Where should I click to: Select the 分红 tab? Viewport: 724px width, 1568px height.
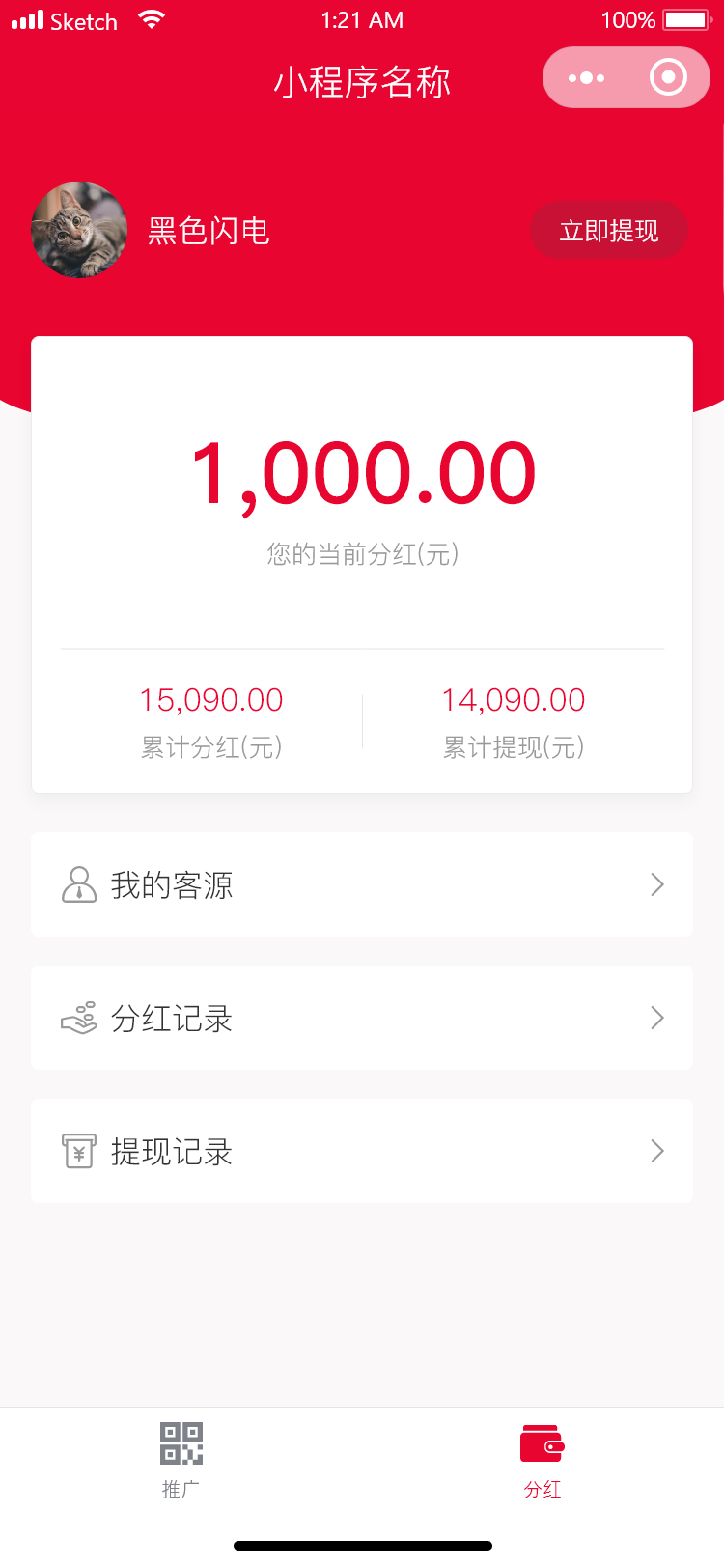tap(543, 1460)
